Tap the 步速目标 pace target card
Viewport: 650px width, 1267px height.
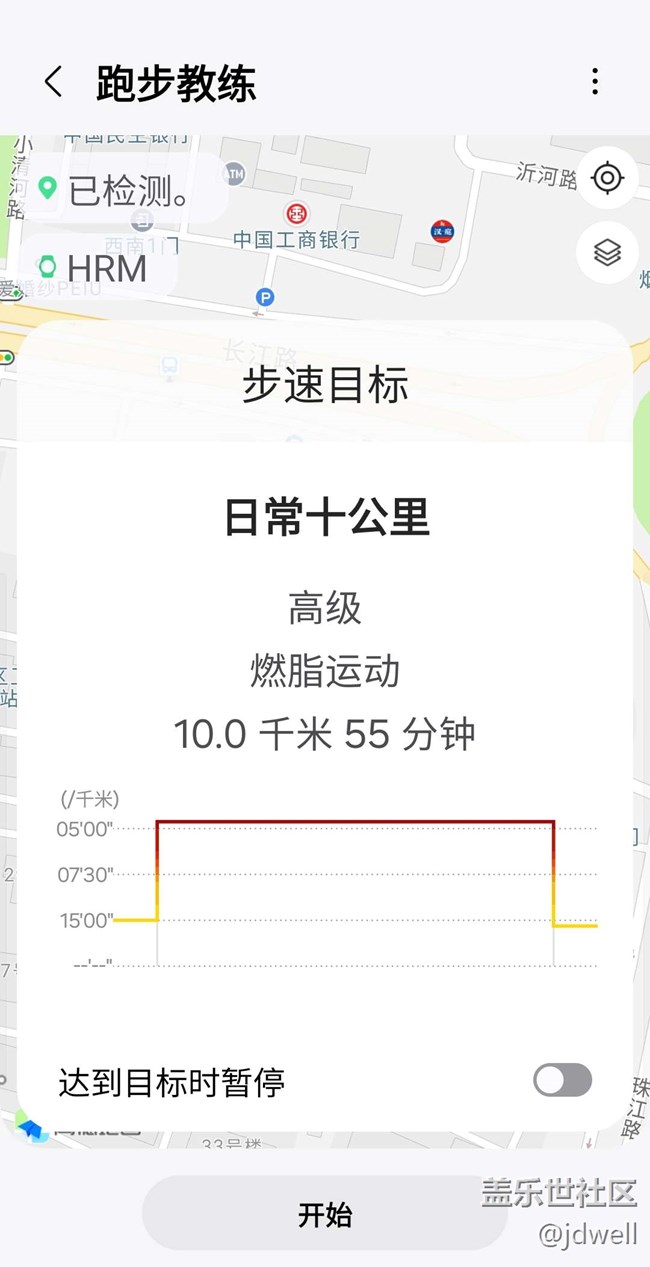click(325, 725)
